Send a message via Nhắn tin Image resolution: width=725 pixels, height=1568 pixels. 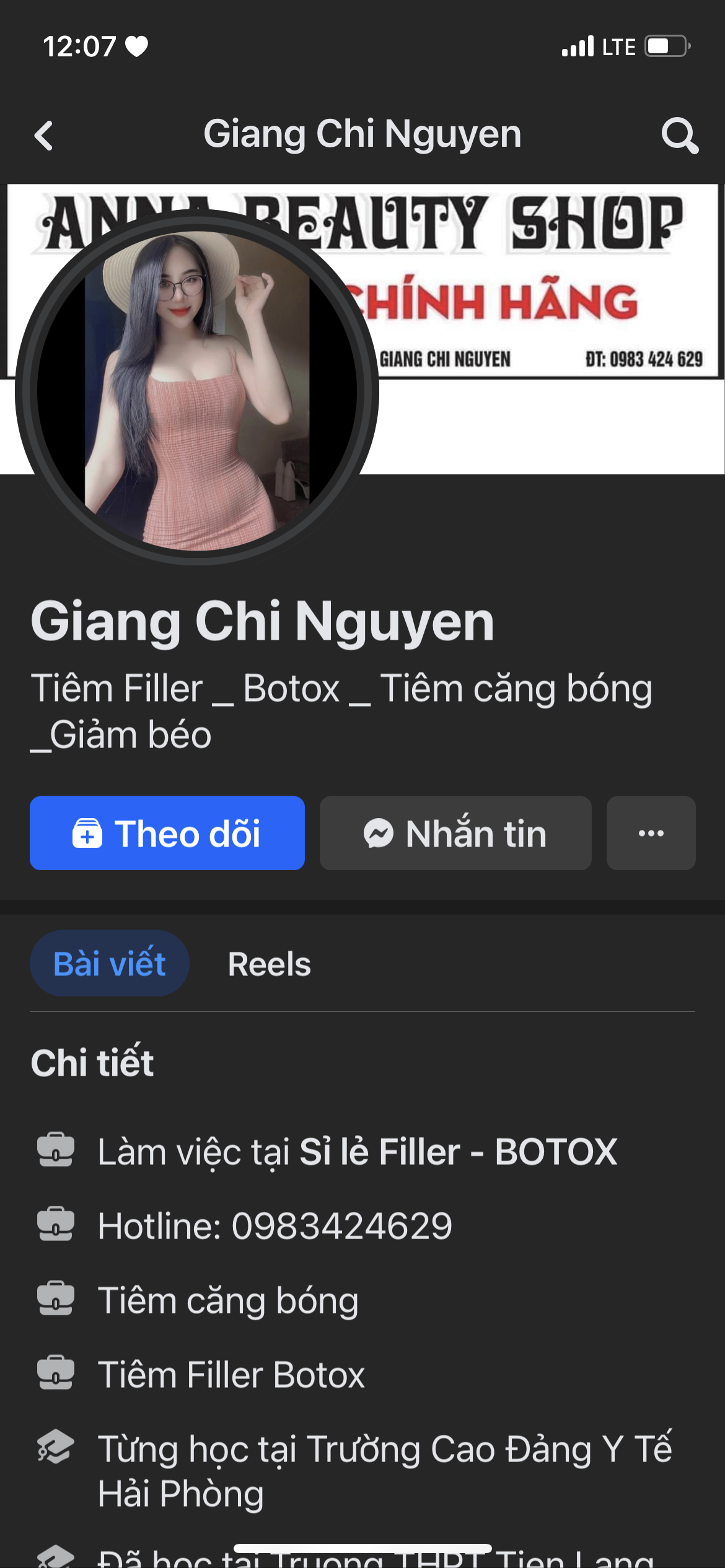(x=455, y=833)
